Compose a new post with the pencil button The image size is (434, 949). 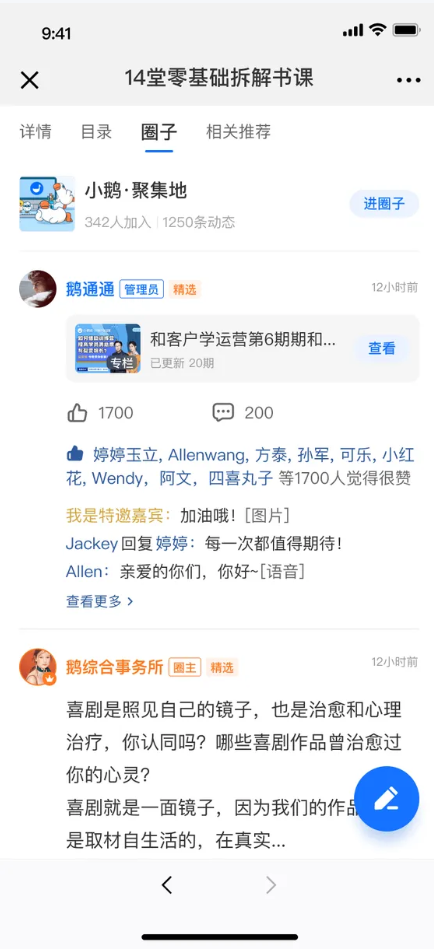(x=386, y=798)
